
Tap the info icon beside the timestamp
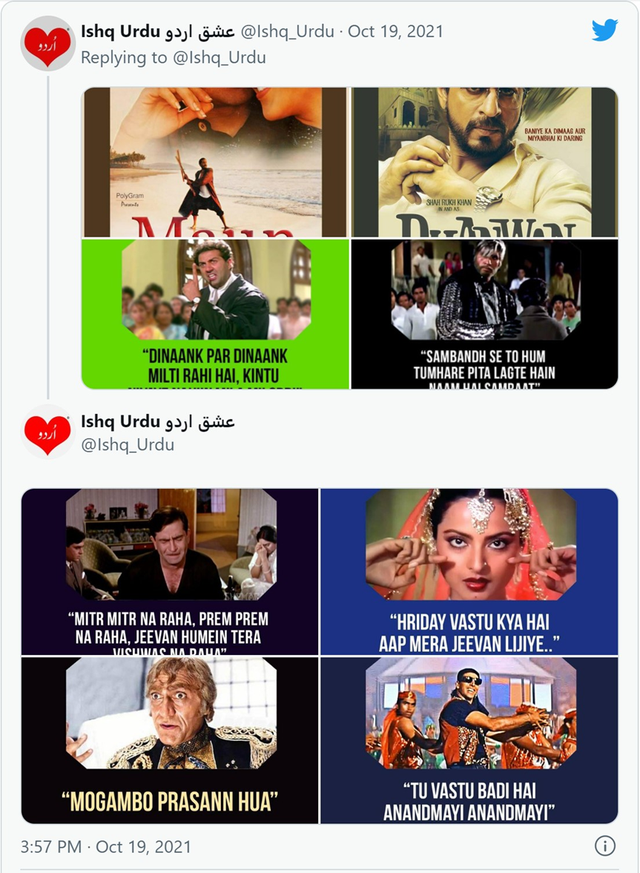pos(604,846)
